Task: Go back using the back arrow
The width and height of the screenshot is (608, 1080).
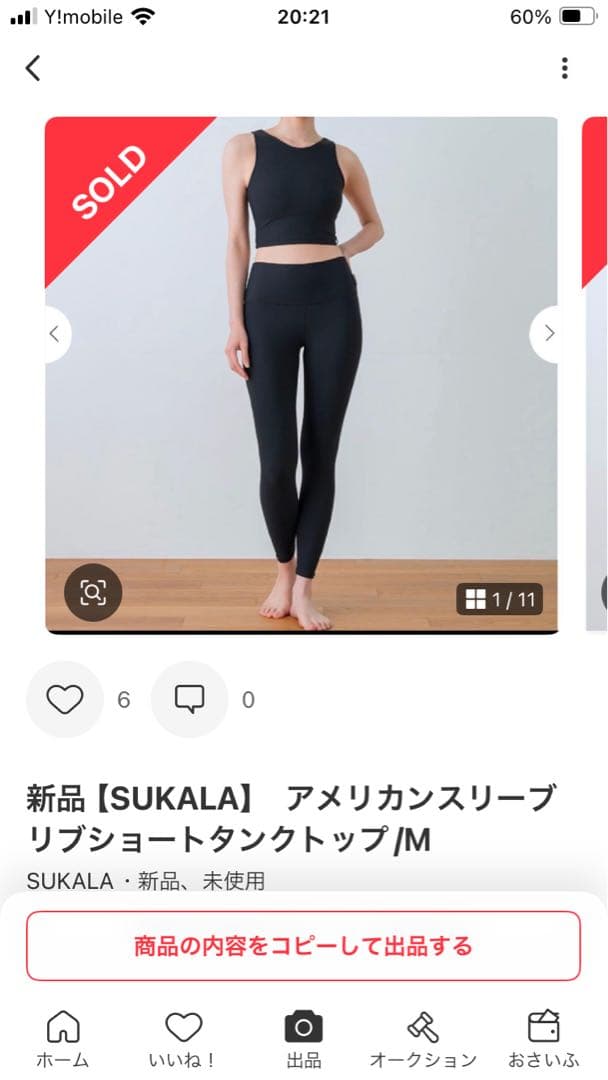Action: point(33,68)
